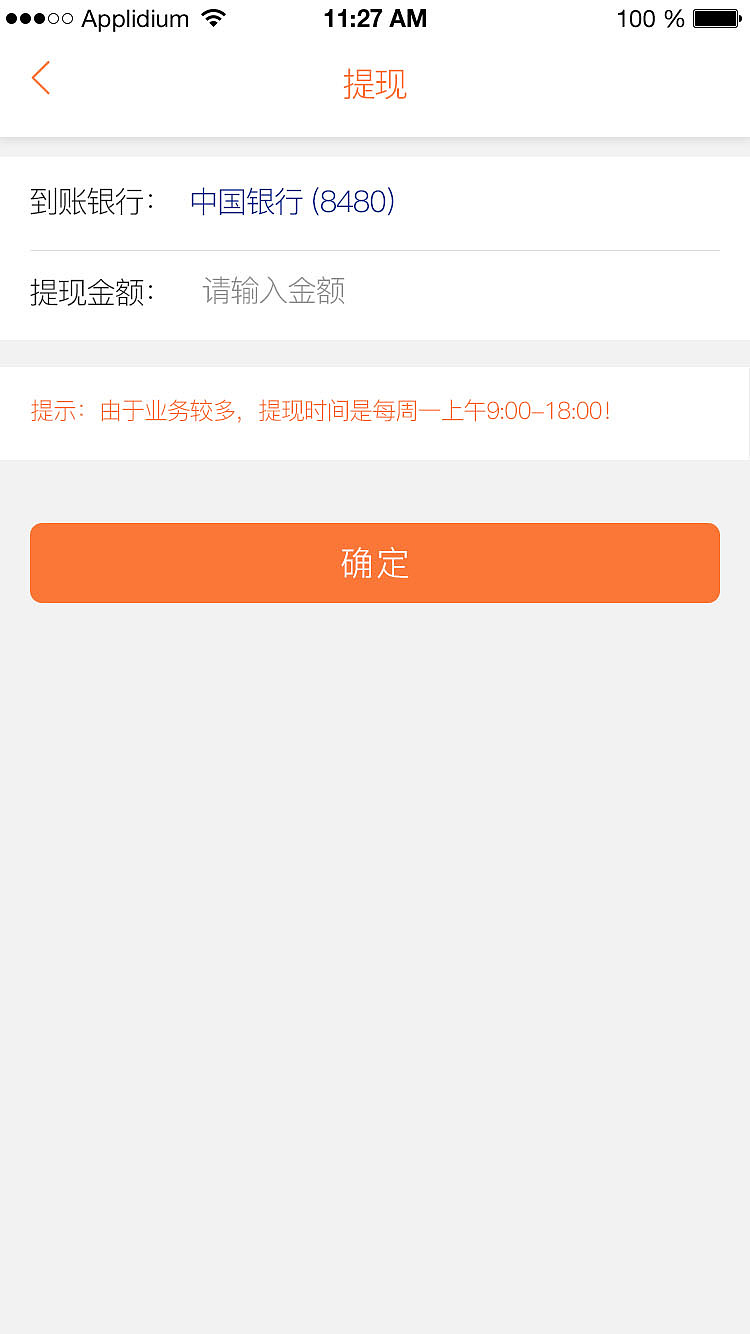Image resolution: width=750 pixels, height=1334 pixels.
Task: Go back using the orange arrow
Action: [41, 78]
